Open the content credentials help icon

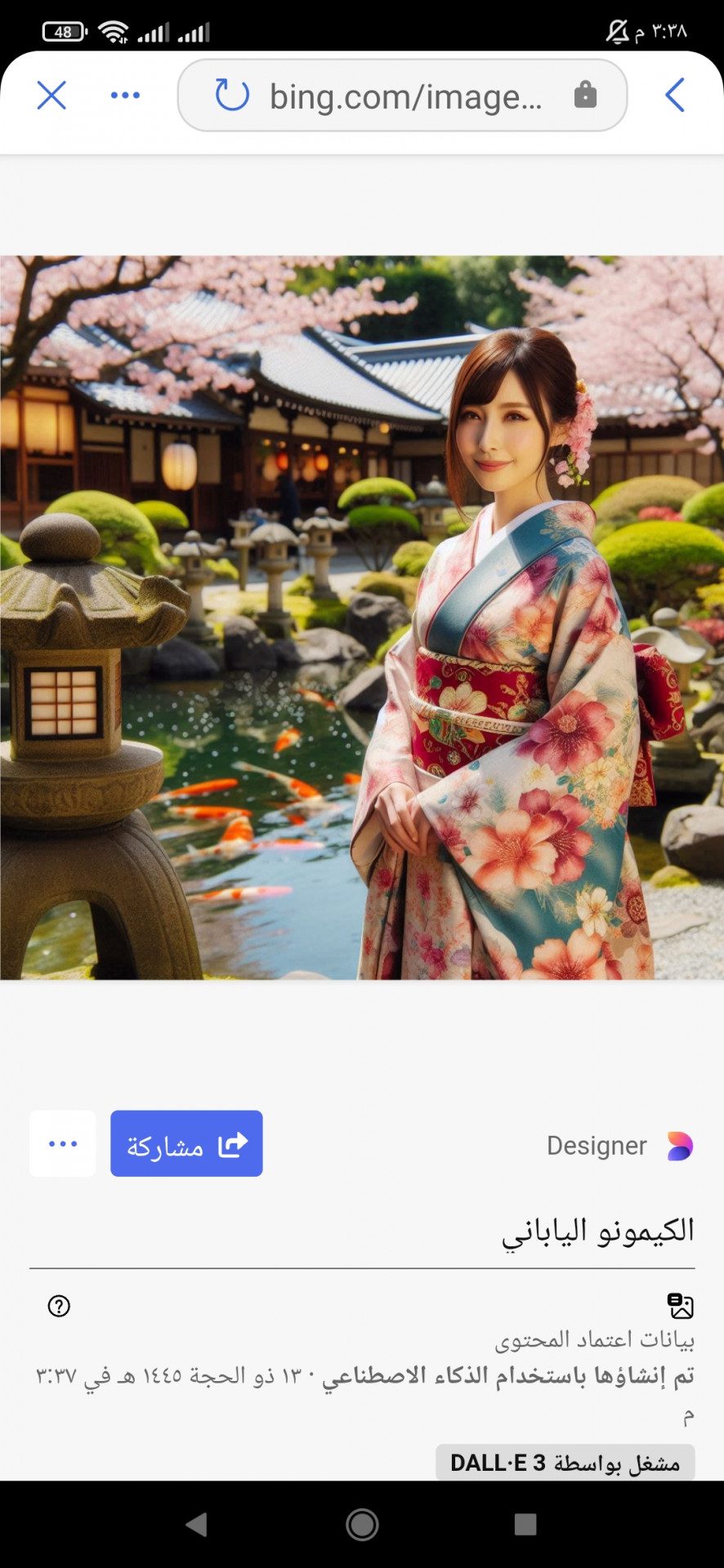pyautogui.click(x=59, y=1306)
